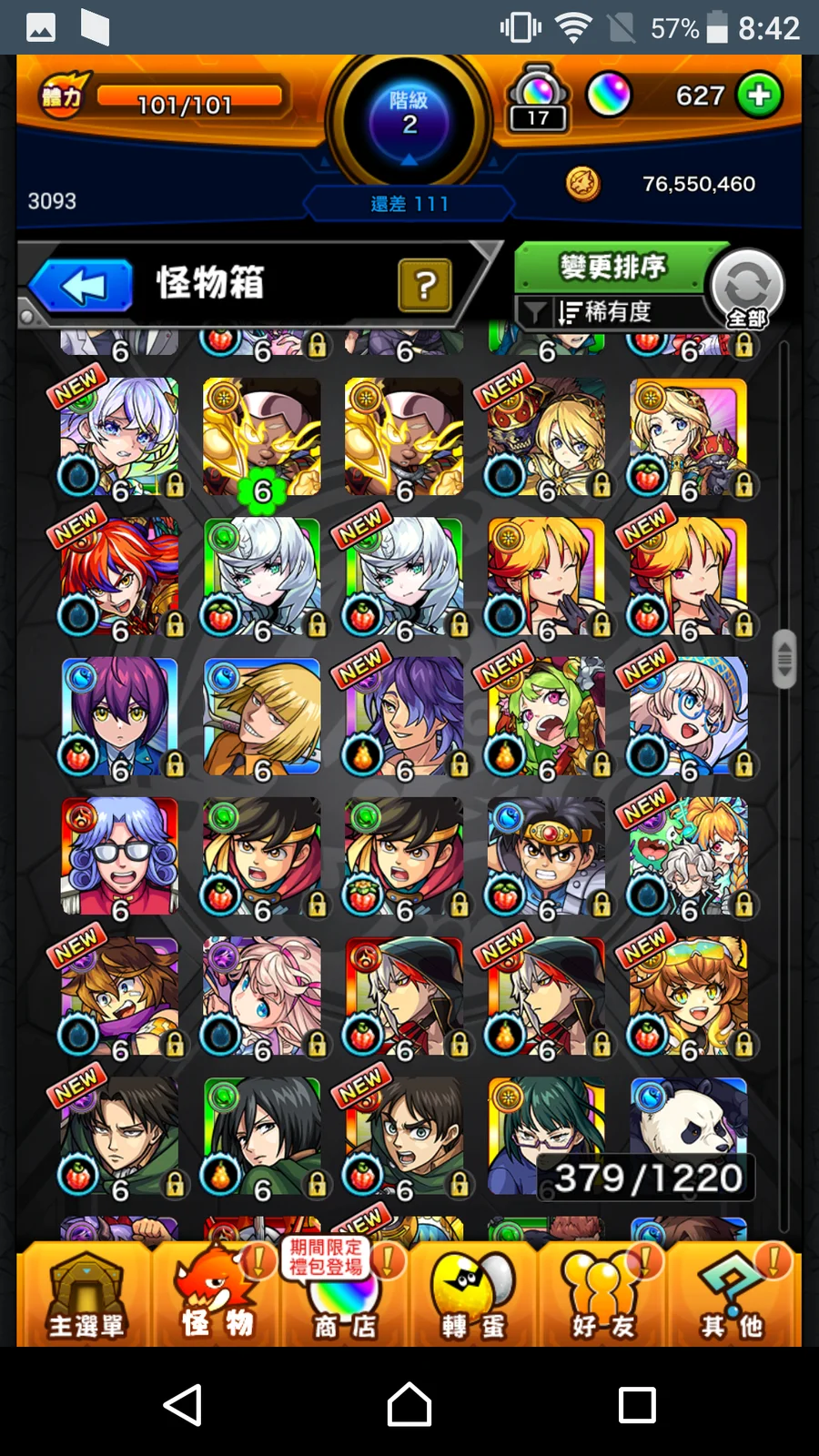819x1456 pixels.
Task: Open the question mark help button
Action: click(424, 286)
